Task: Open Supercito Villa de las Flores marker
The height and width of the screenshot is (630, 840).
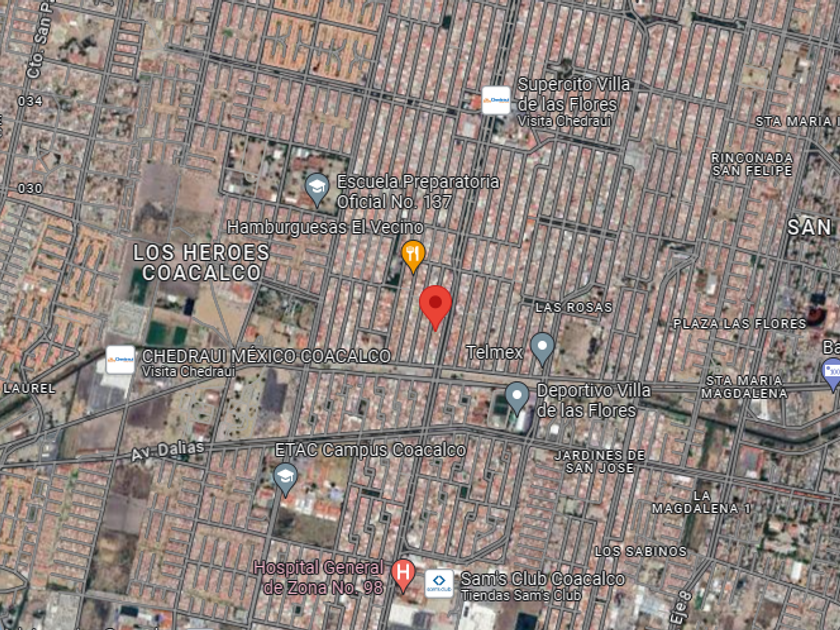Action: pos(496,100)
